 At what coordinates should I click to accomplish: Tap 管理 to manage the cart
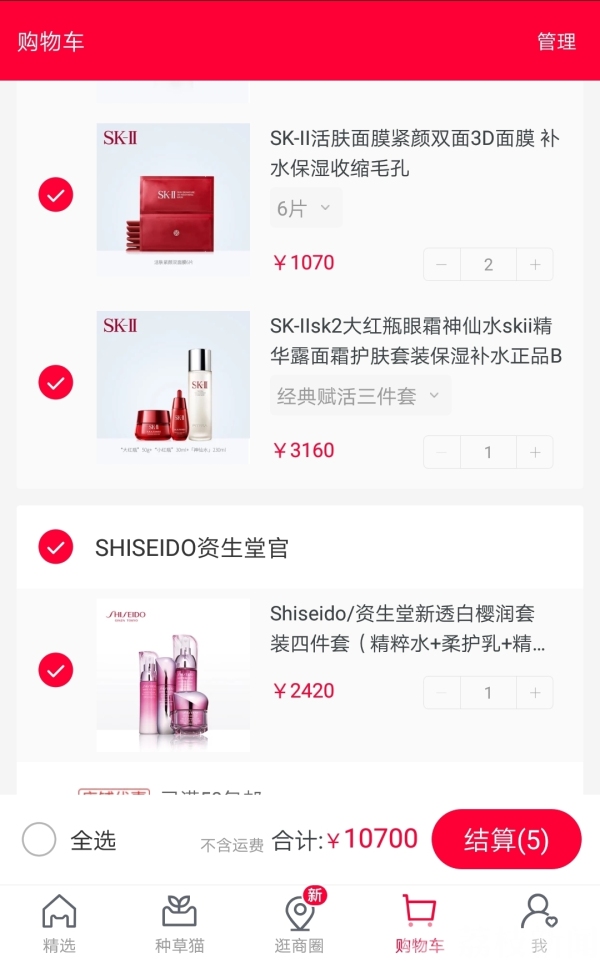coord(556,42)
